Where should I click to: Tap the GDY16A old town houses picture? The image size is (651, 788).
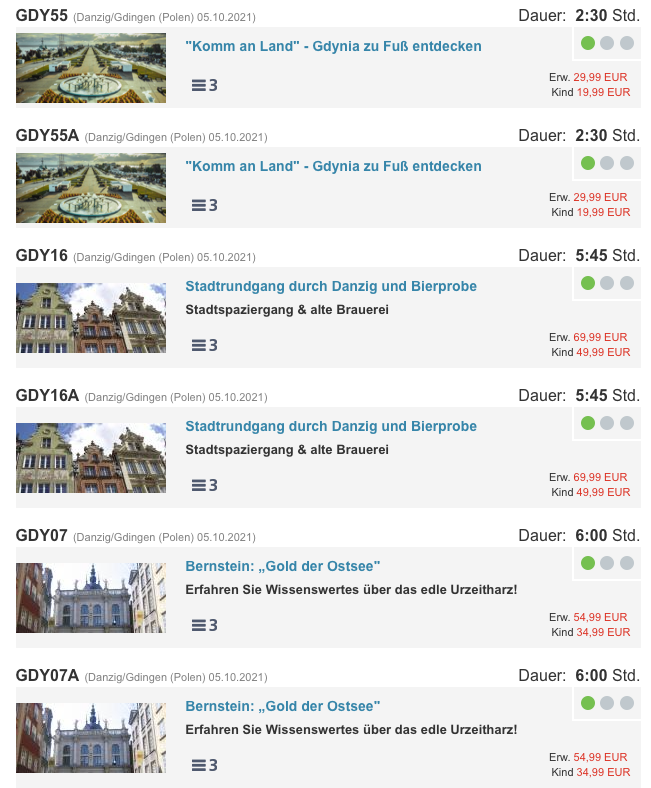[x=91, y=458]
